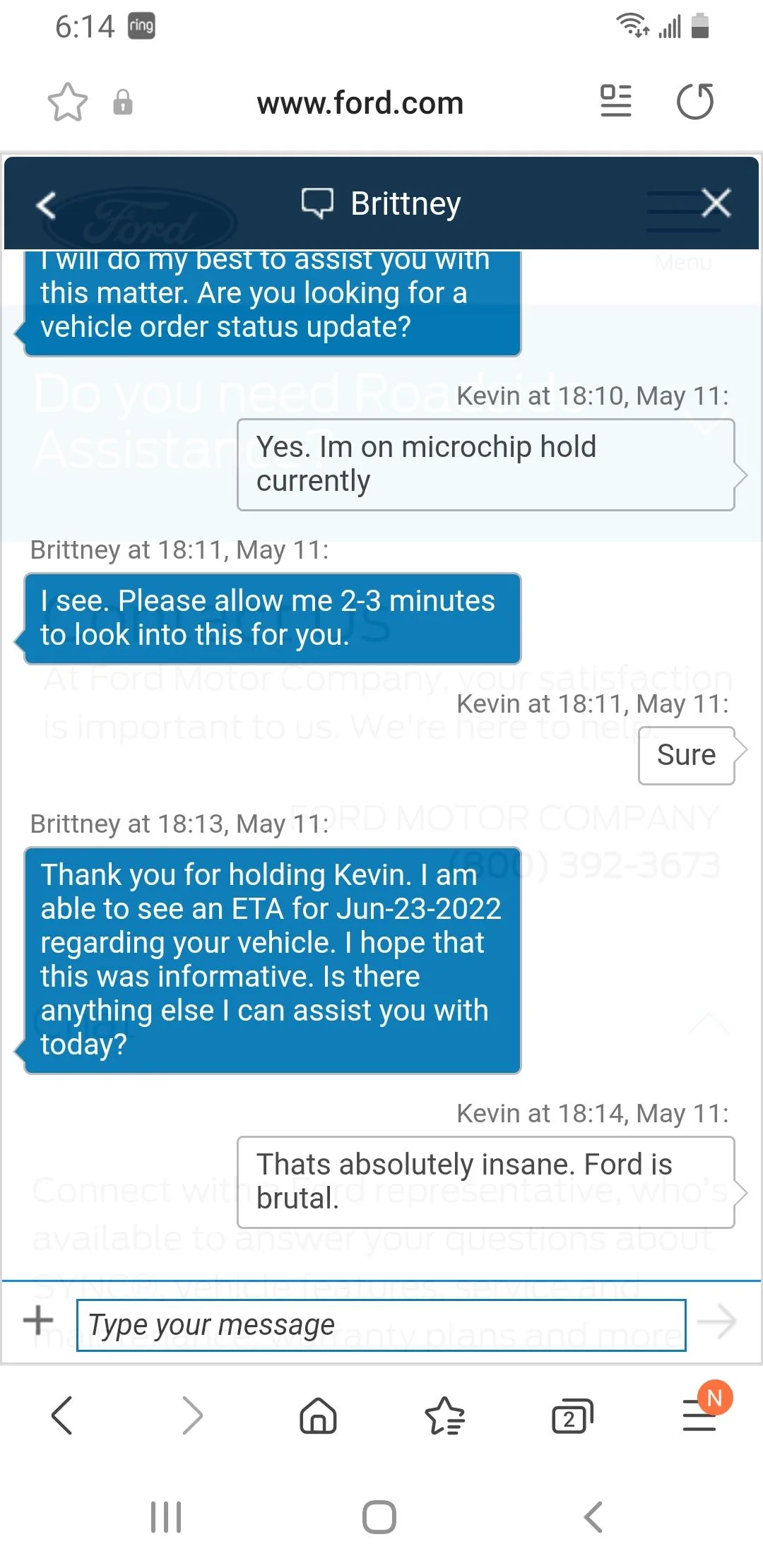
Task: Send the message with the arrow icon
Action: click(x=717, y=1321)
